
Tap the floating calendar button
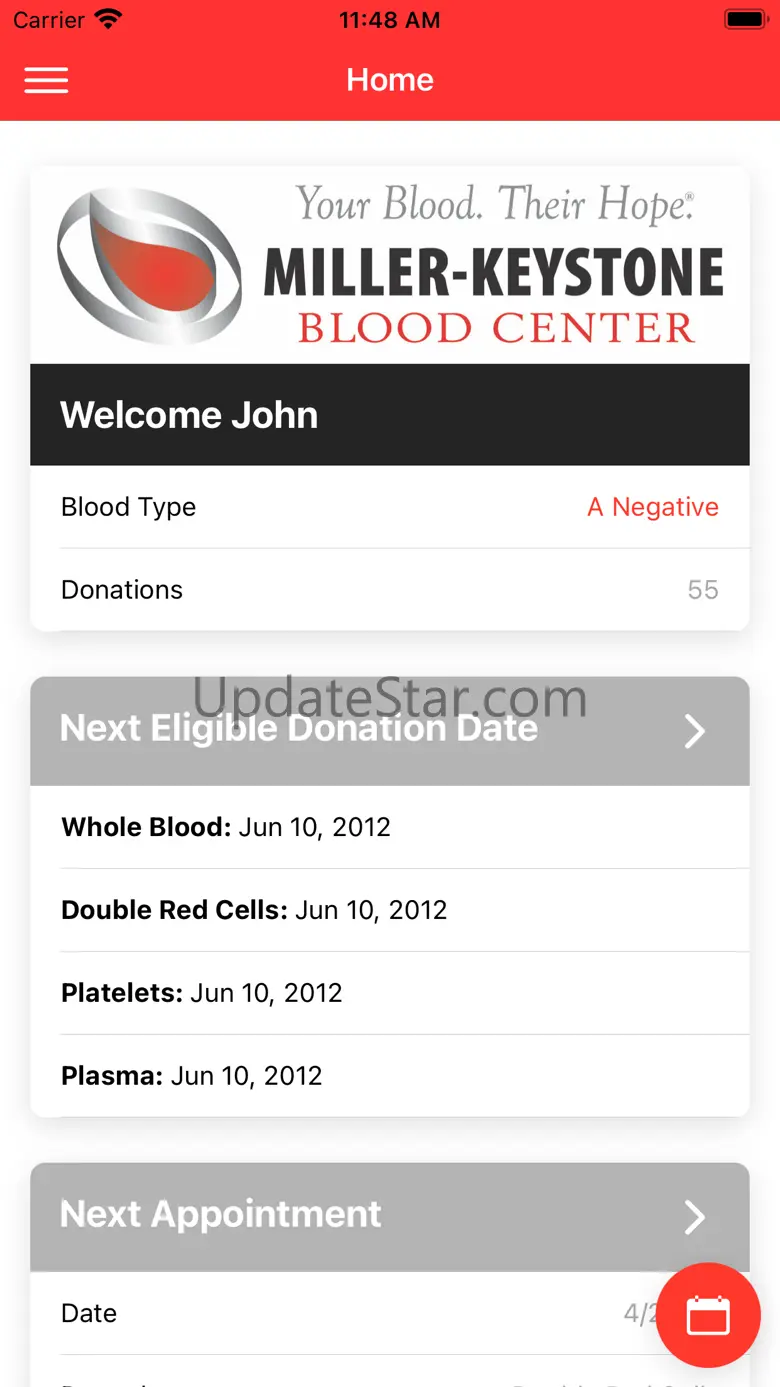pos(708,1315)
